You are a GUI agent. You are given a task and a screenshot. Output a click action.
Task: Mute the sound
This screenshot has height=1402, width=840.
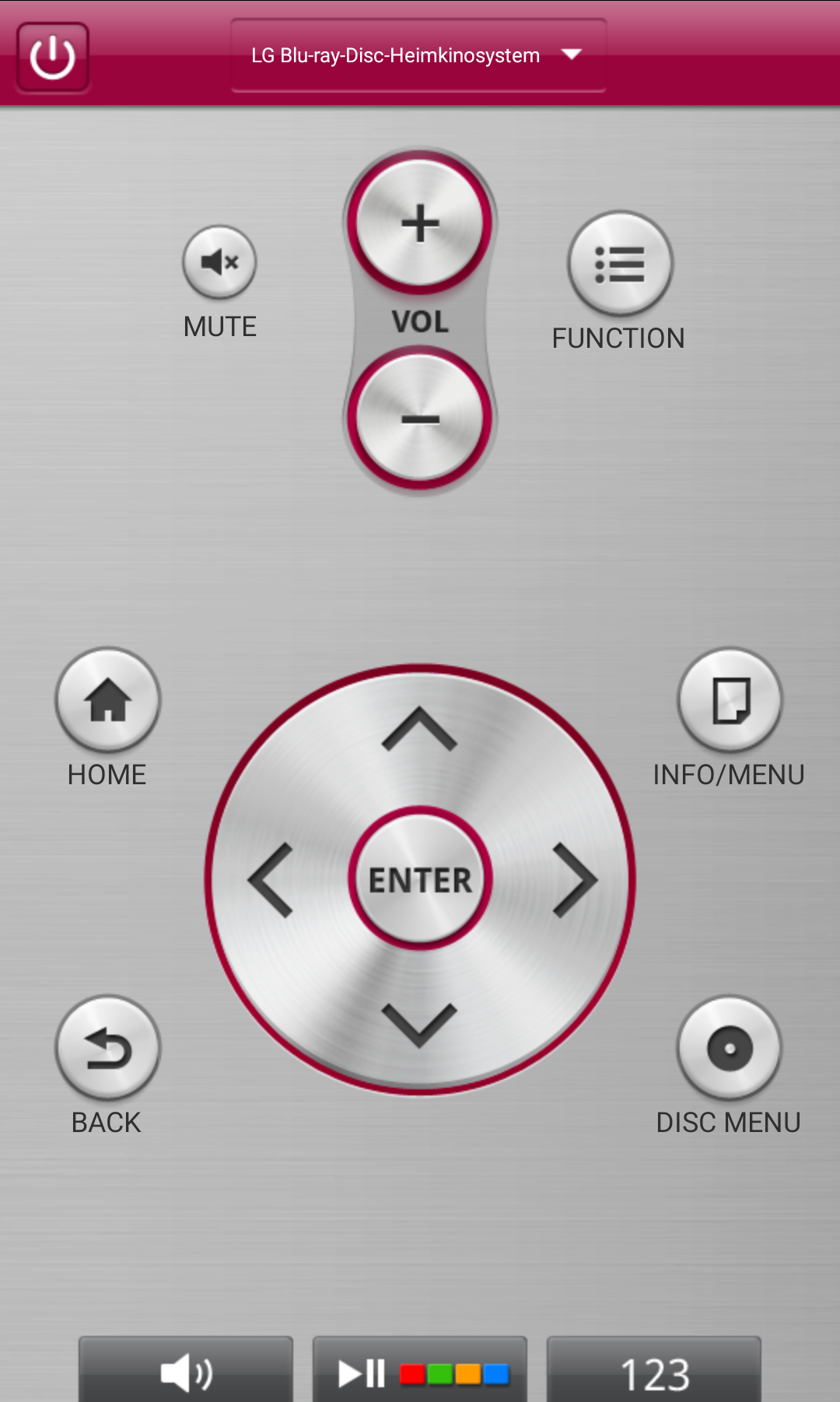(x=219, y=262)
